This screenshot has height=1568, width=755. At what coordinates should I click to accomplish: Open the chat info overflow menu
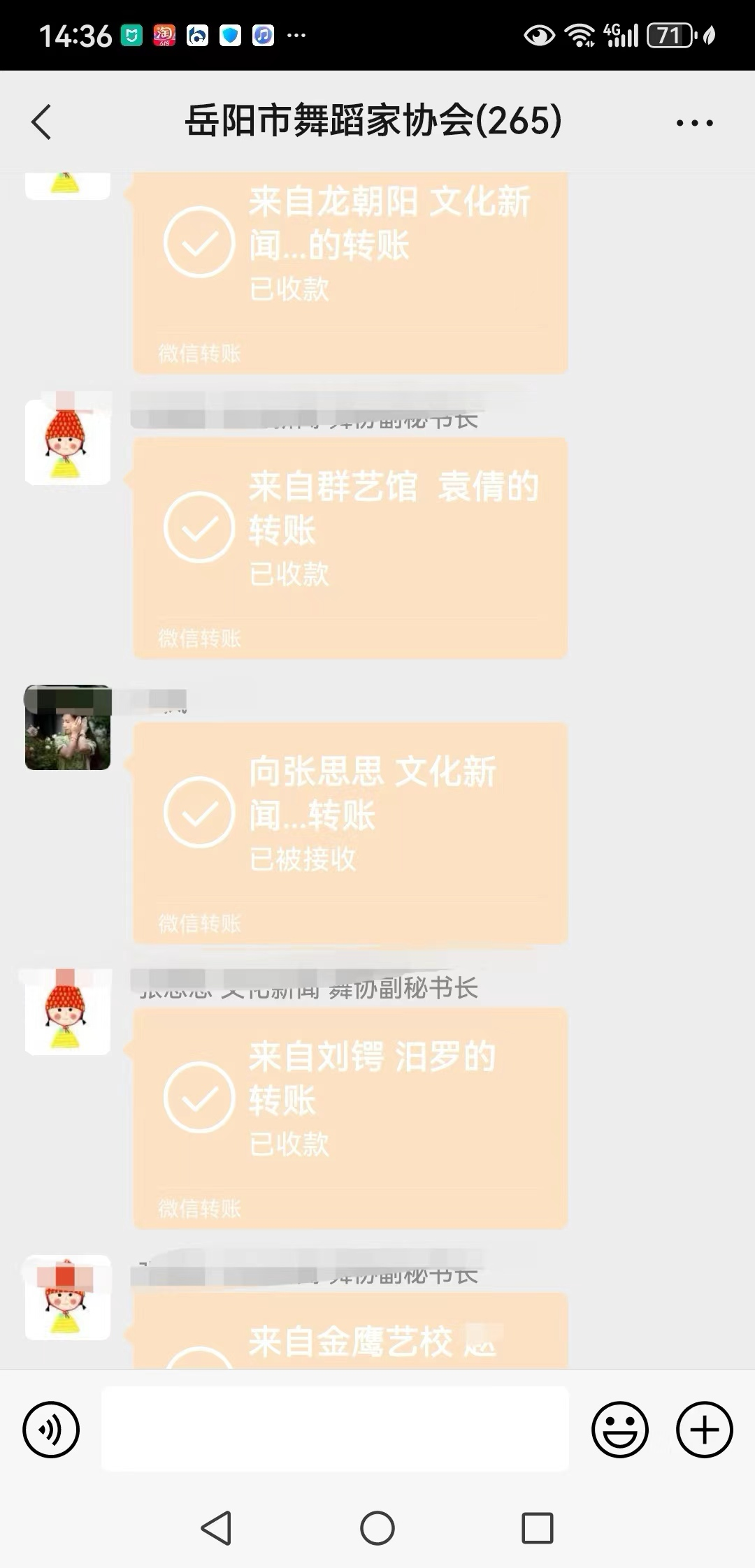(694, 123)
